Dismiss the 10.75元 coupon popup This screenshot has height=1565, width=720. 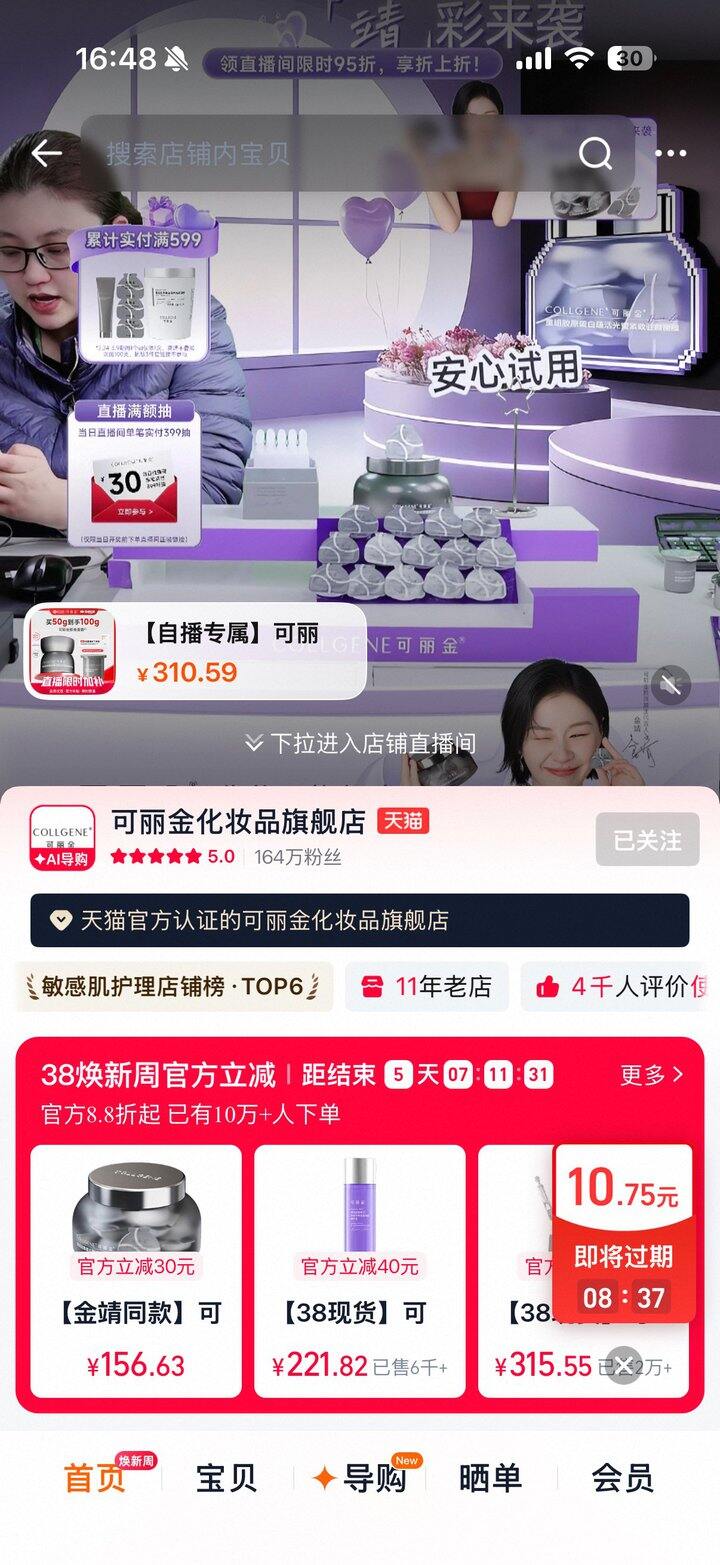click(x=623, y=1364)
